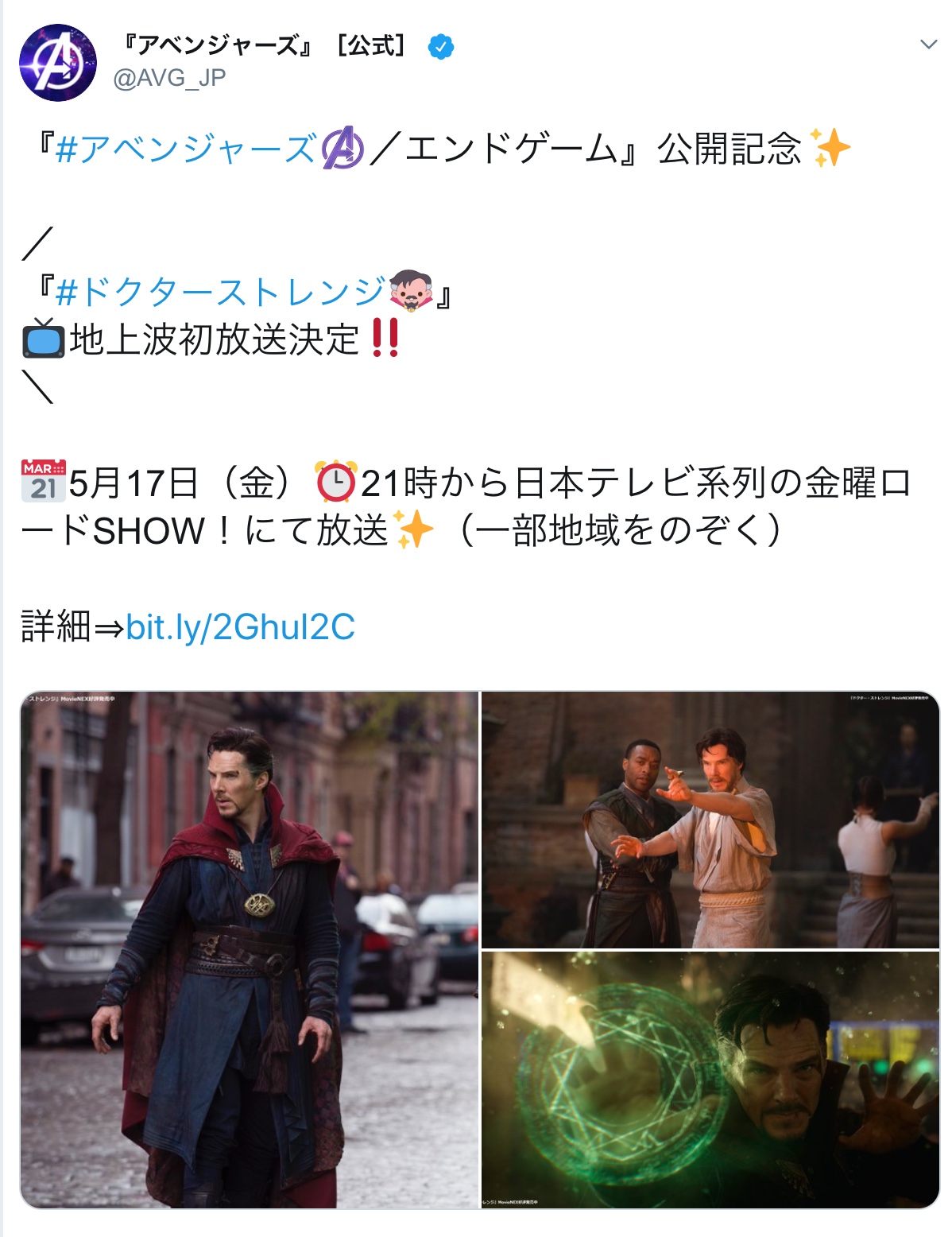This screenshot has height=1237, width=952.
Task: View the photo of two men training
Action: tap(710, 820)
